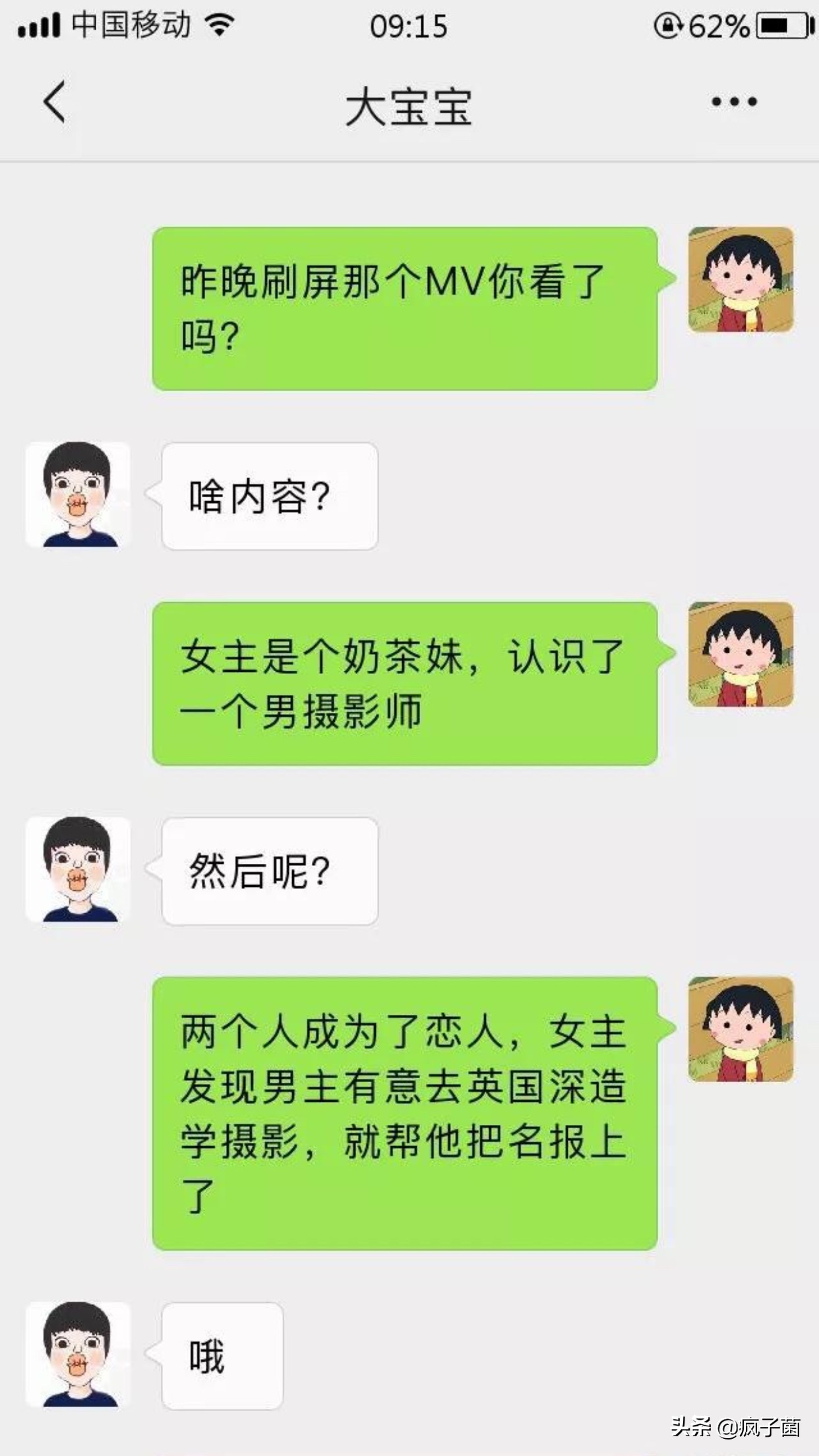Tap the contact avatar beside 哦
This screenshot has width=819, height=1456.
(x=78, y=1354)
